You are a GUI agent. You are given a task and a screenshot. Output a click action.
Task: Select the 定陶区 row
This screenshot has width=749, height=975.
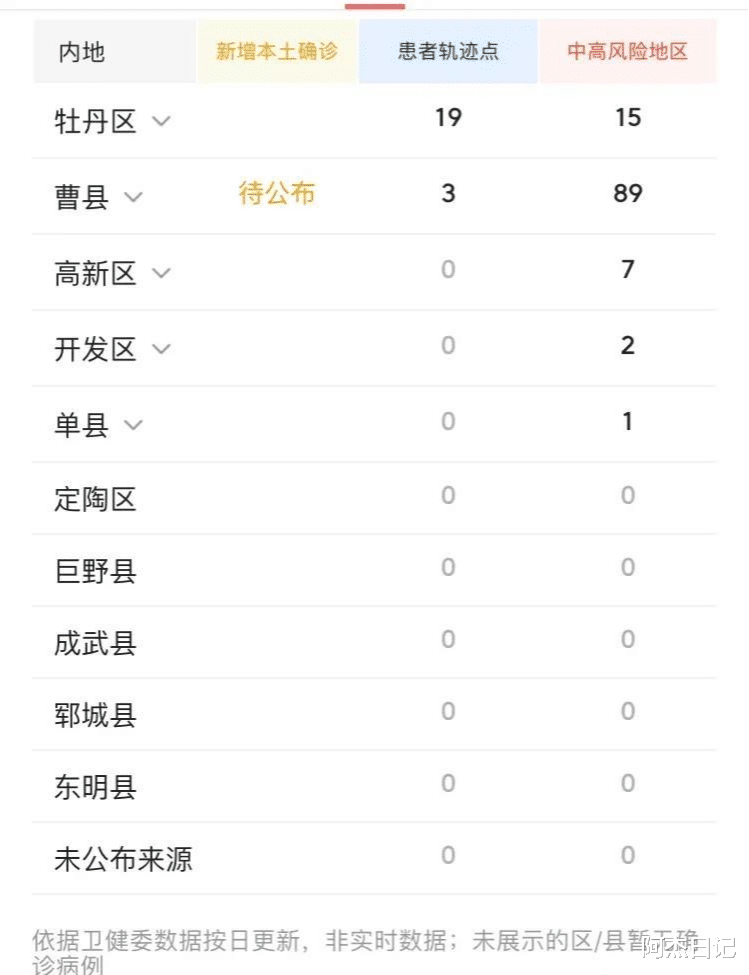coord(95,497)
